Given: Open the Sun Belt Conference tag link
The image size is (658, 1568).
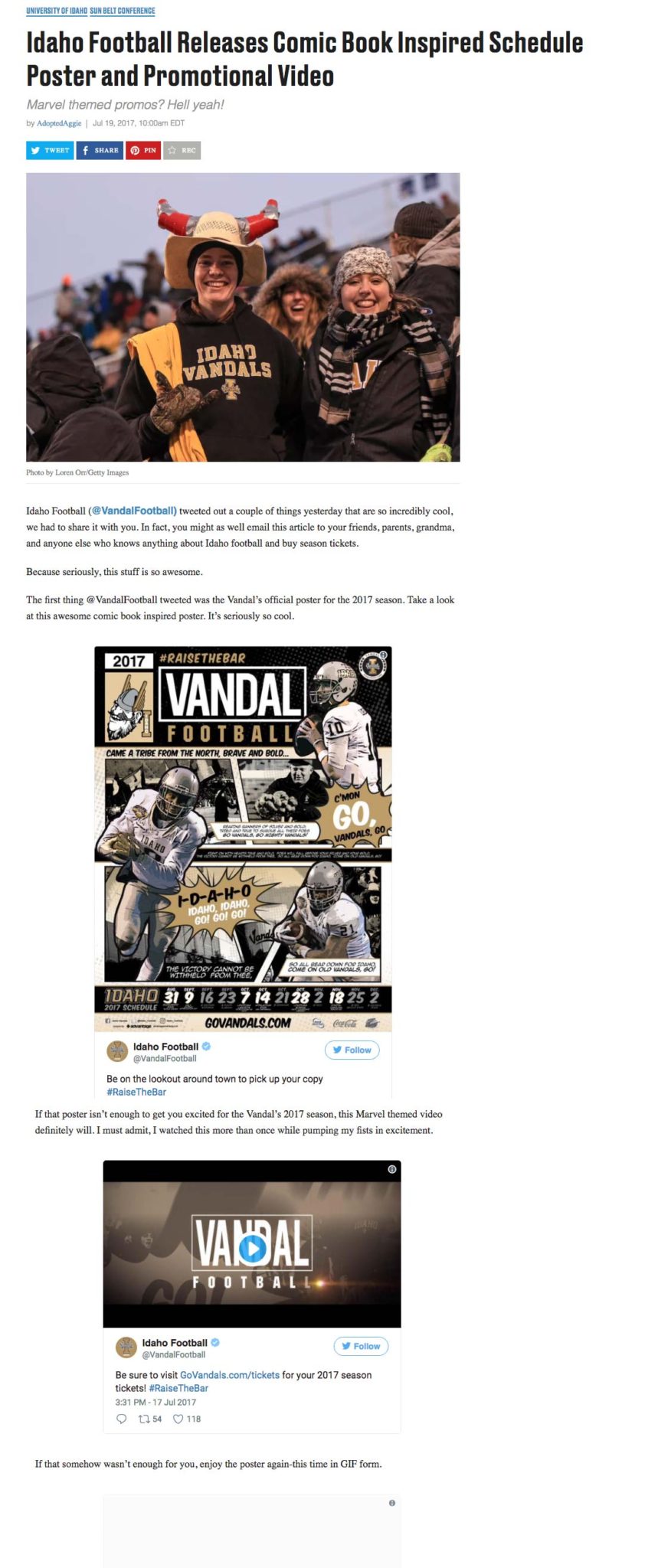Looking at the screenshot, I should click(x=123, y=11).
